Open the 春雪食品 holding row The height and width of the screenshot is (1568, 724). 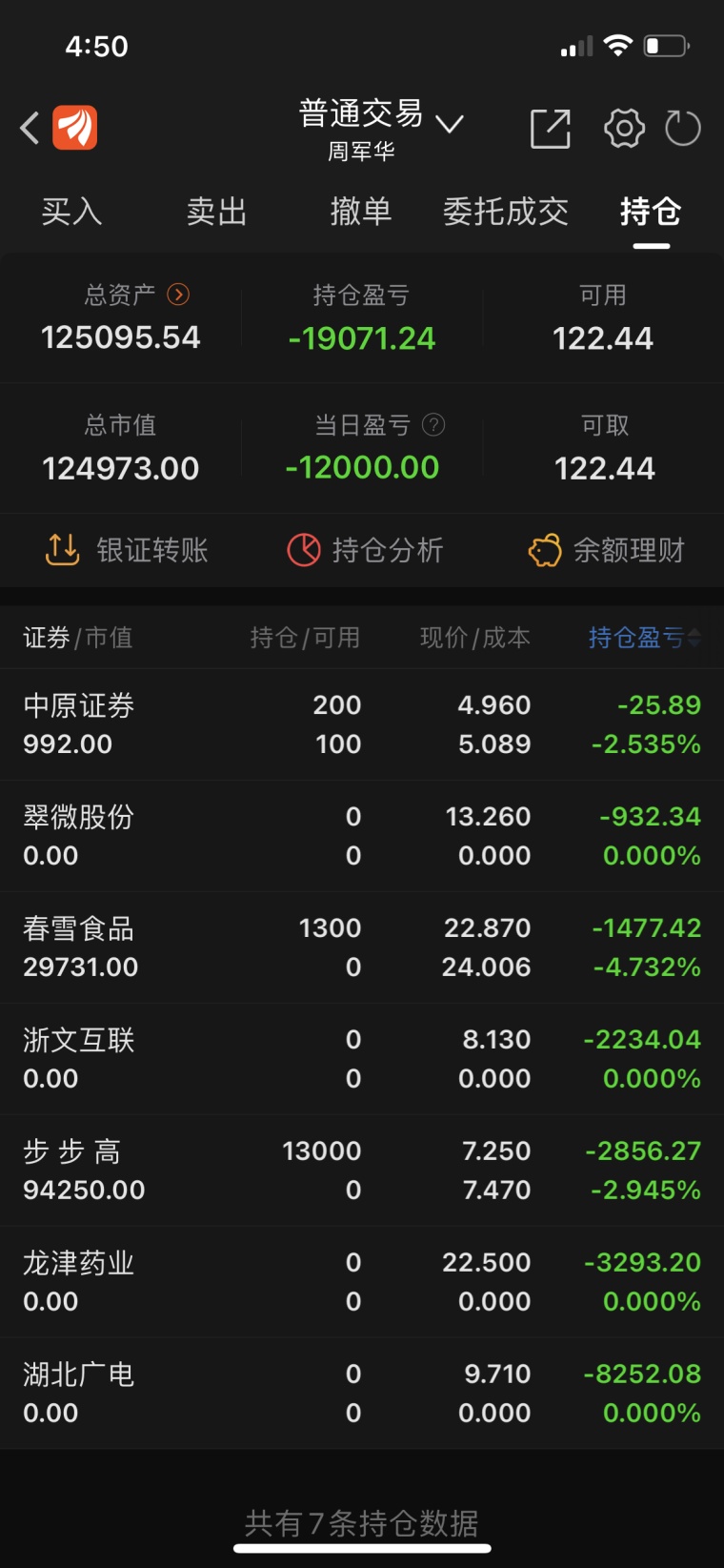click(x=362, y=947)
